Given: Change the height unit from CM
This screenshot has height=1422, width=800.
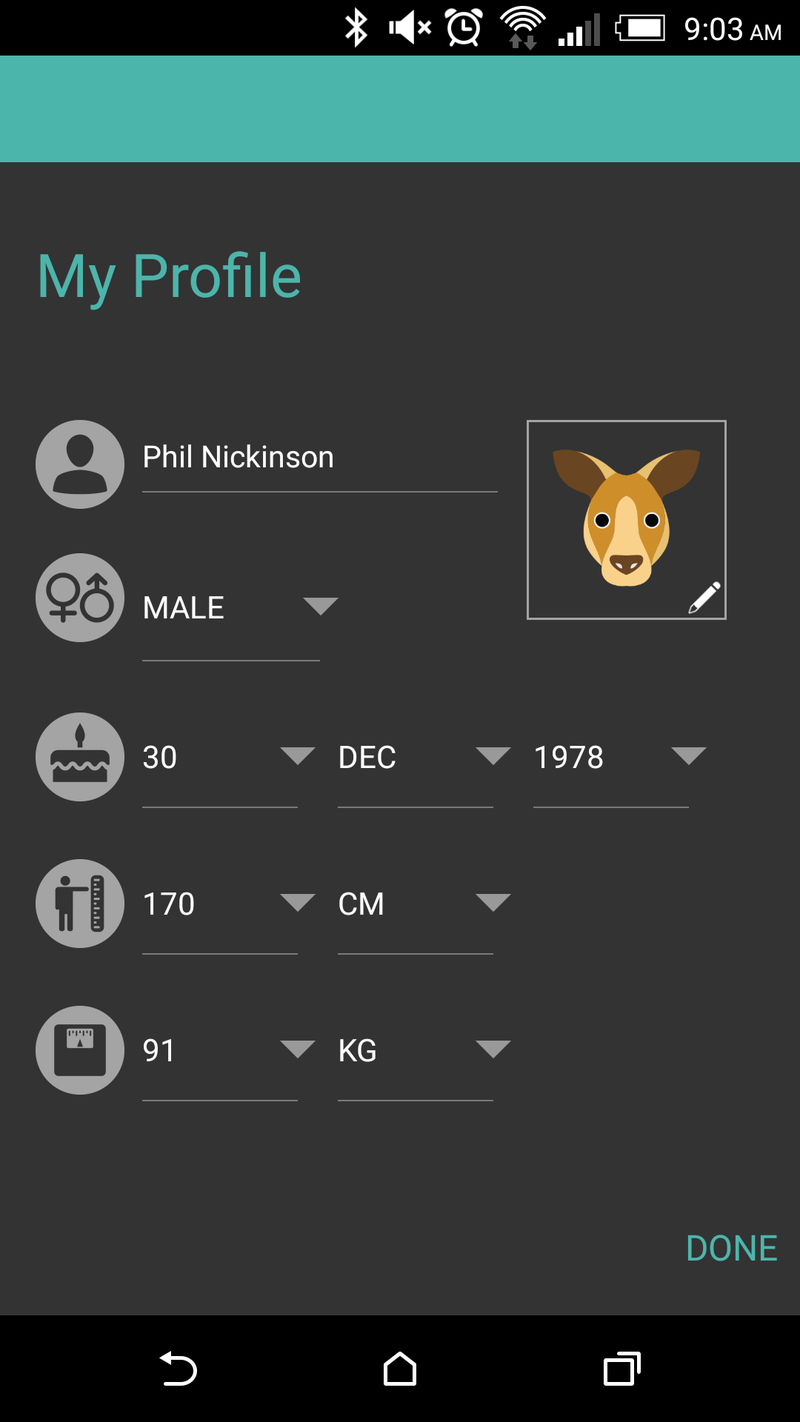Looking at the screenshot, I should pyautogui.click(x=424, y=905).
